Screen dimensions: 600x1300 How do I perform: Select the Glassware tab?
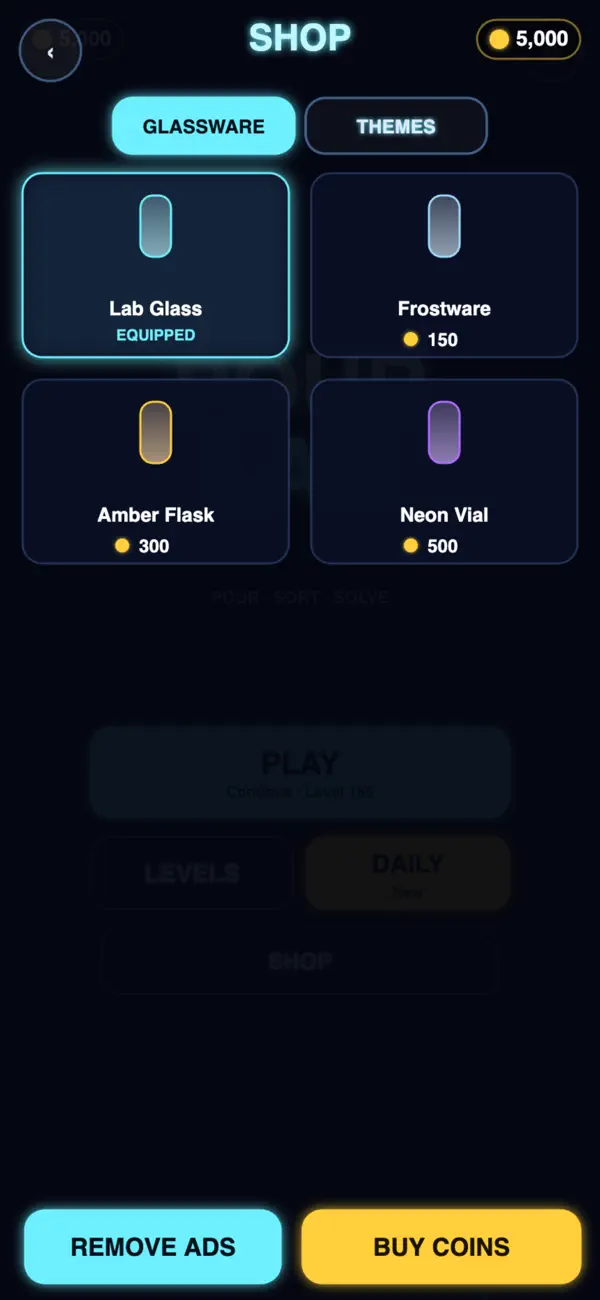(x=204, y=126)
